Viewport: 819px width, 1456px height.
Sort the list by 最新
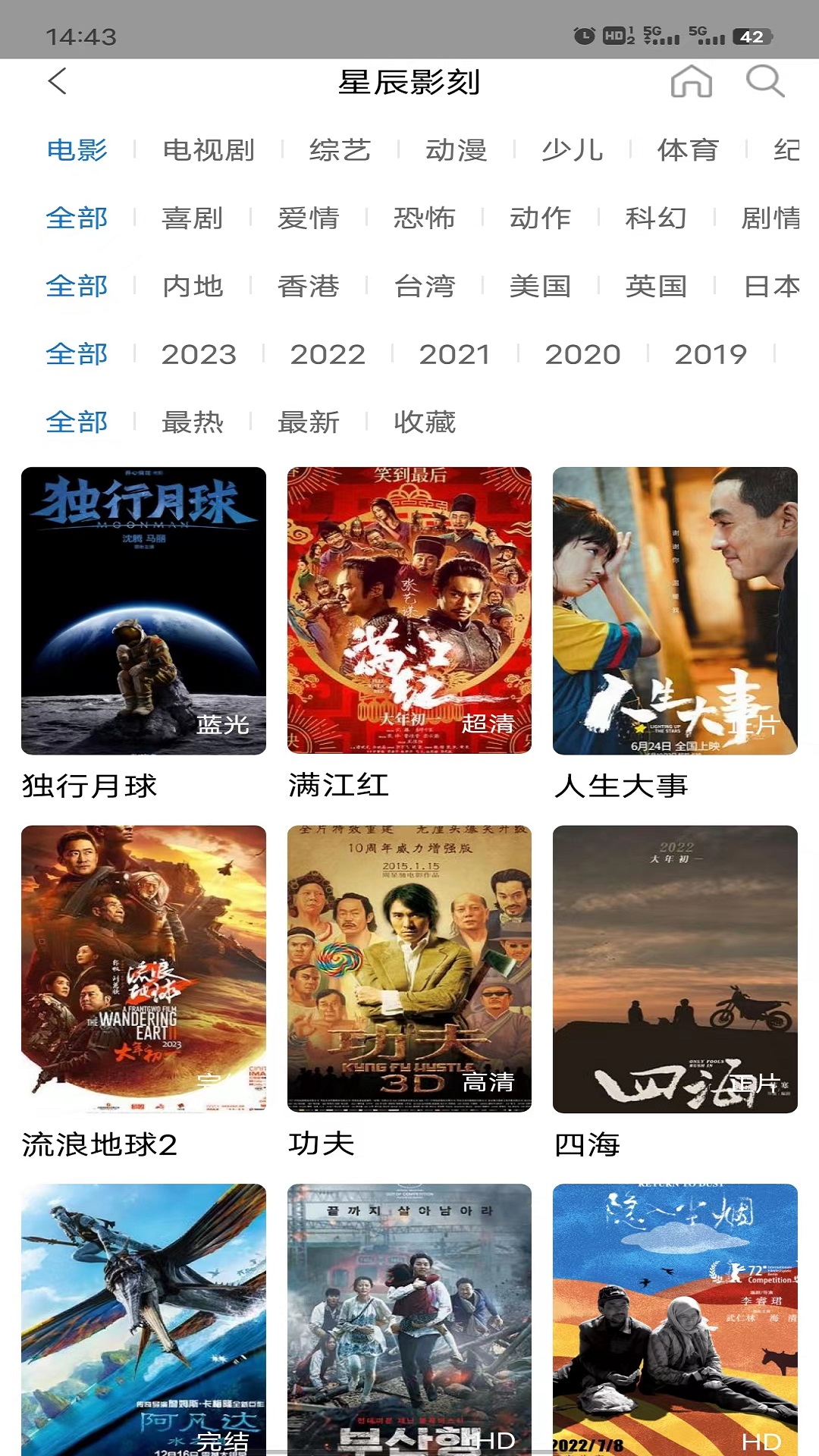point(309,422)
